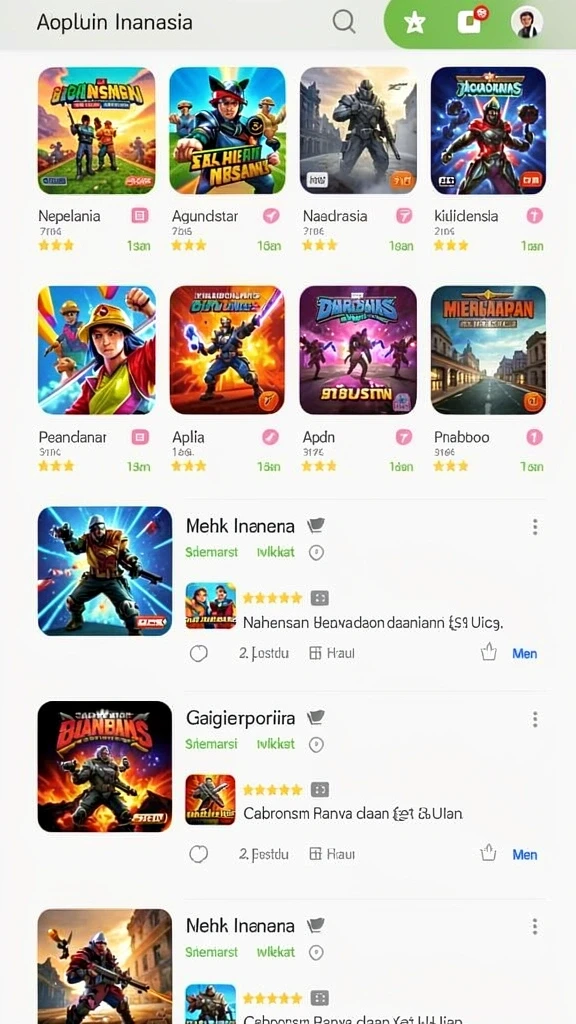Open the notifications icon with red badge
The image size is (576, 1024).
tap(472, 20)
